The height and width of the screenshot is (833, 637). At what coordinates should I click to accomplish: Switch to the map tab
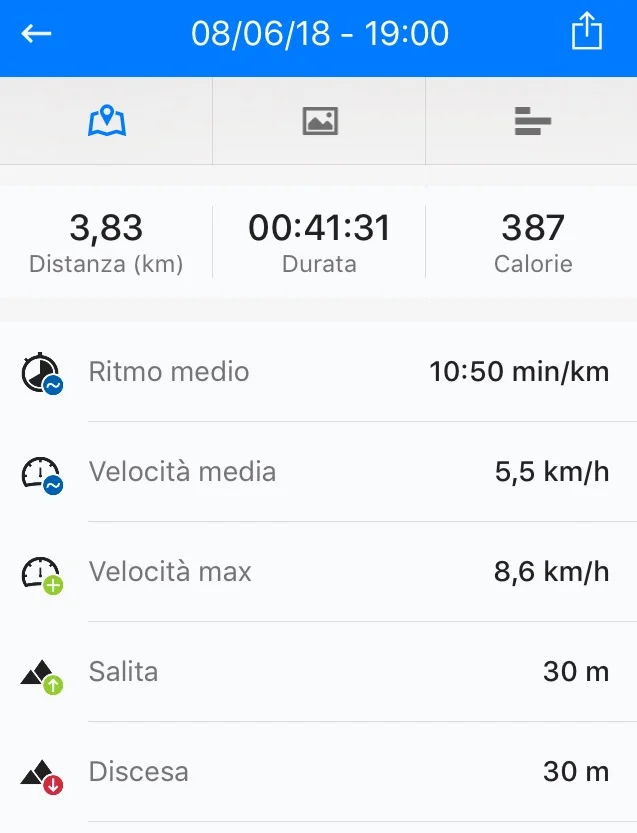click(x=106, y=122)
